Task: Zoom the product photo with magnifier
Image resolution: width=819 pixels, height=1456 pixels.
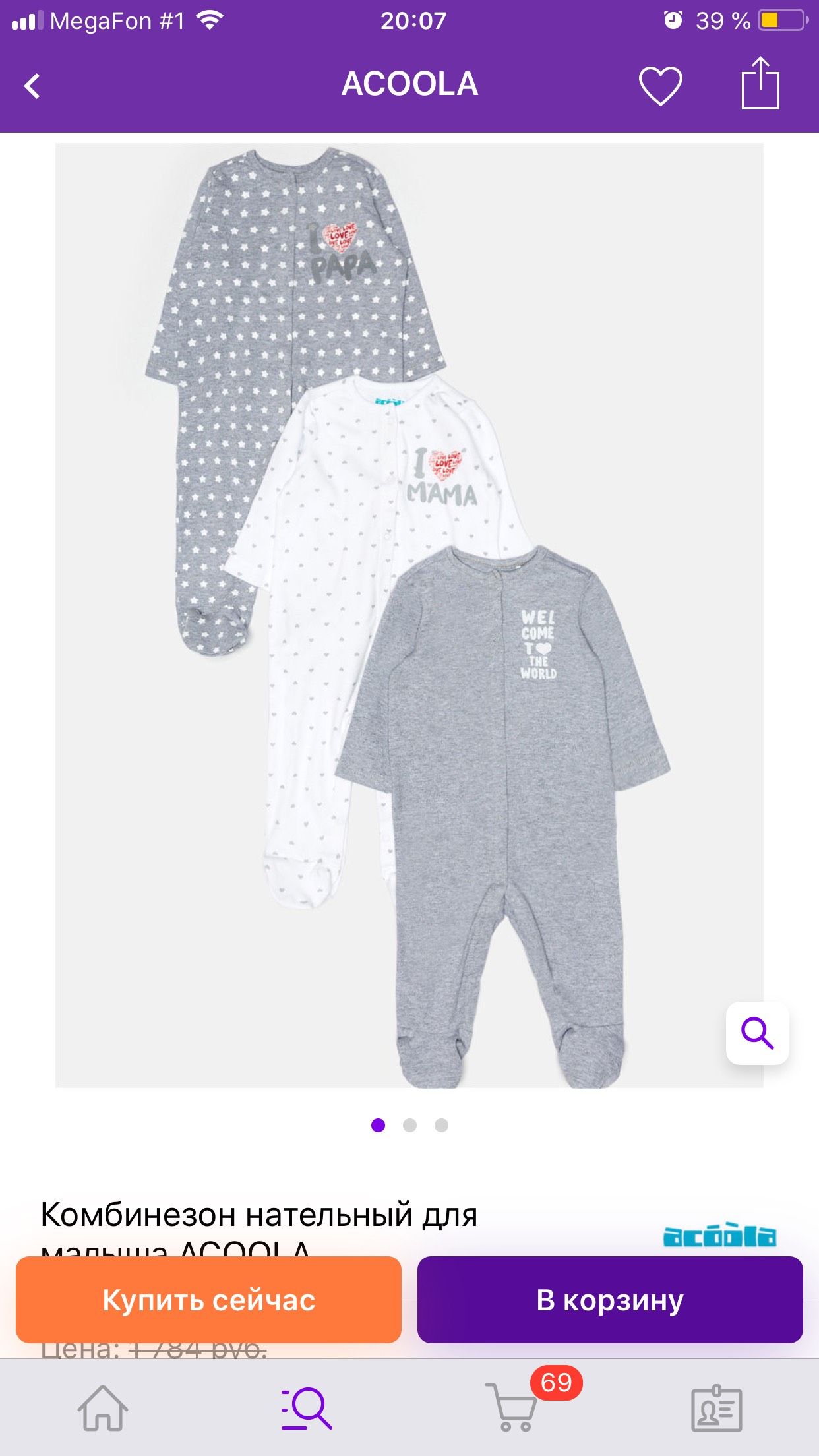Action: click(757, 1033)
